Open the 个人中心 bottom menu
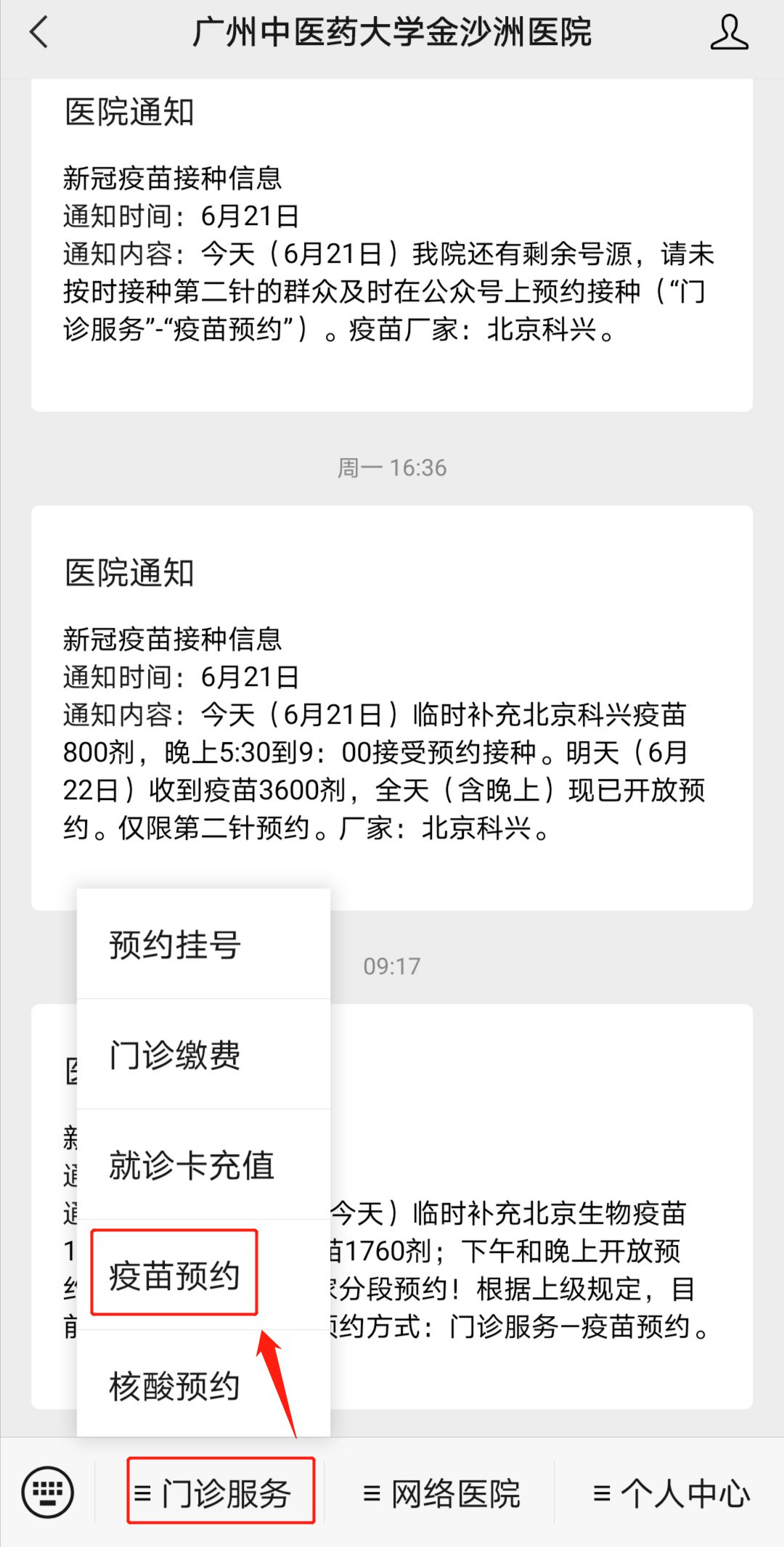Screen dimensions: 784x1547 point(671,1493)
